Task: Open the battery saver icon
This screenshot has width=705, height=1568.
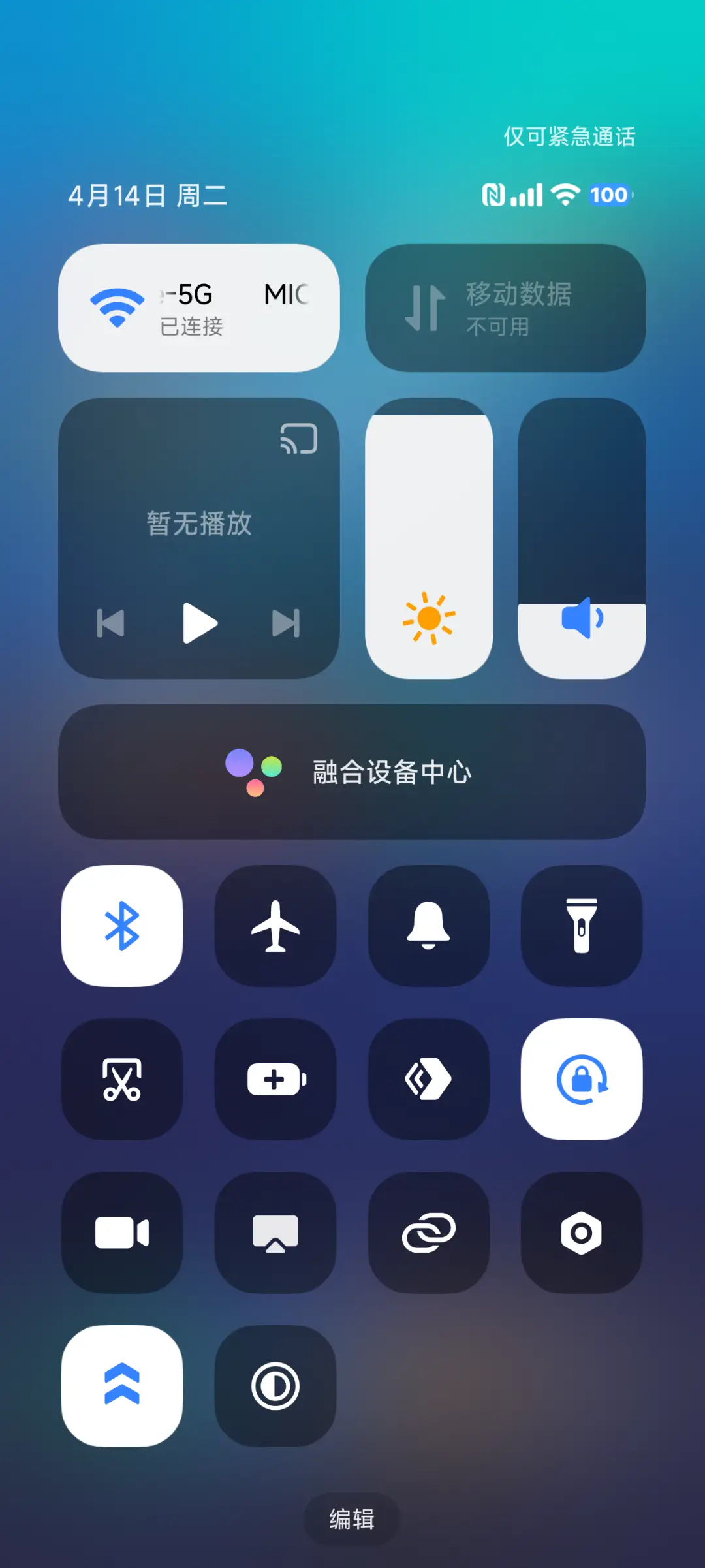Action: (x=276, y=1080)
